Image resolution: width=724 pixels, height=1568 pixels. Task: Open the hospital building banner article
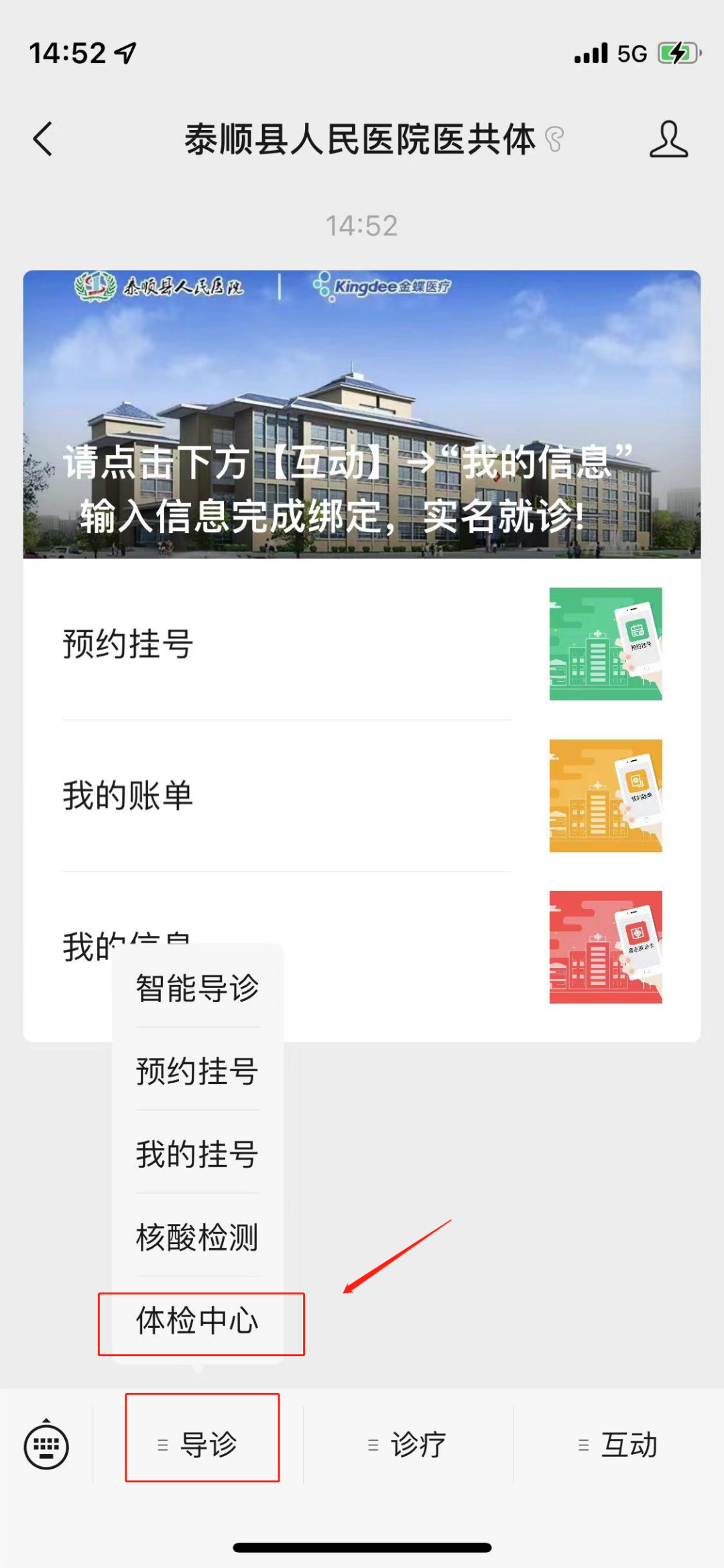[362, 414]
